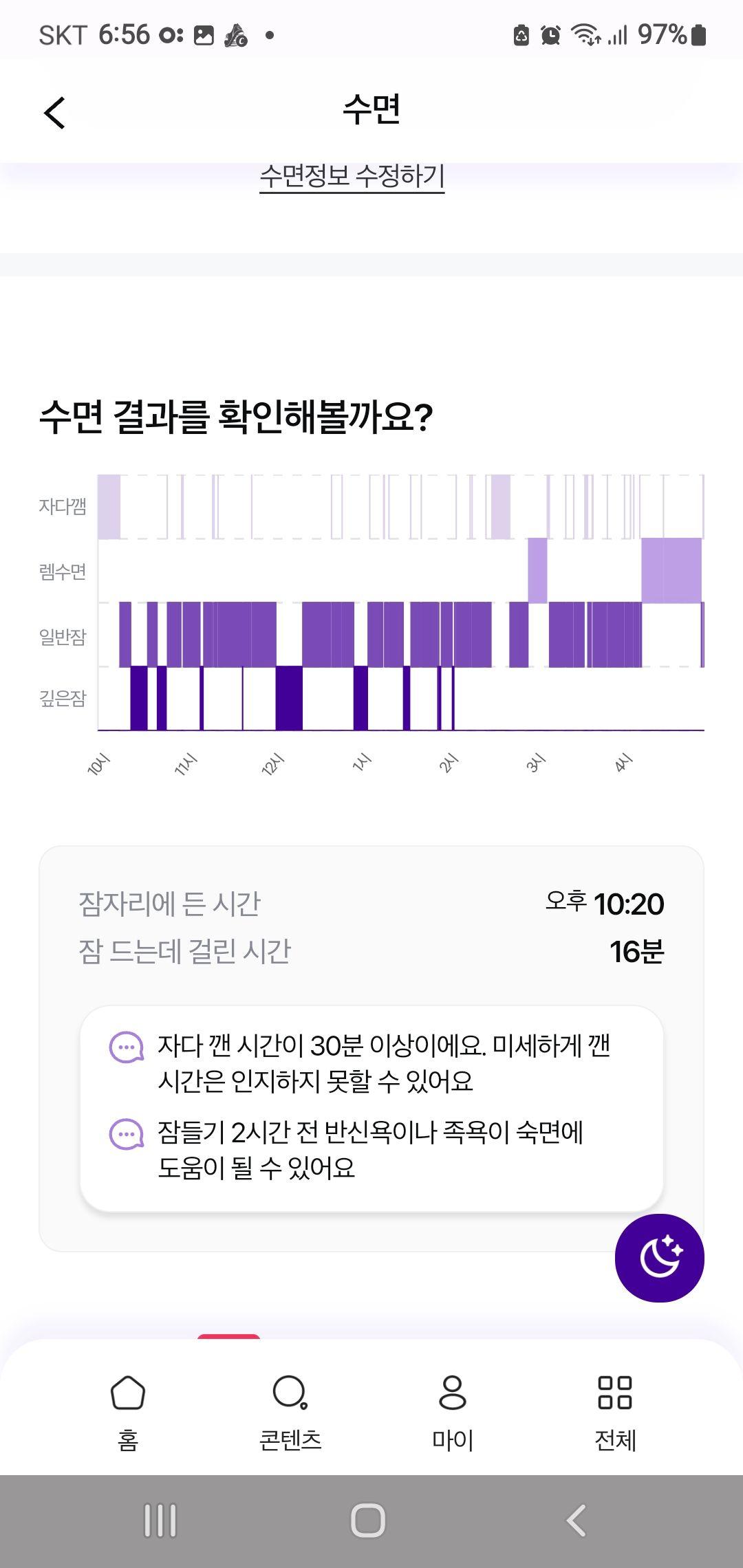Open the 수면정보 수정하기 link
The width and height of the screenshot is (743, 1568).
click(352, 176)
